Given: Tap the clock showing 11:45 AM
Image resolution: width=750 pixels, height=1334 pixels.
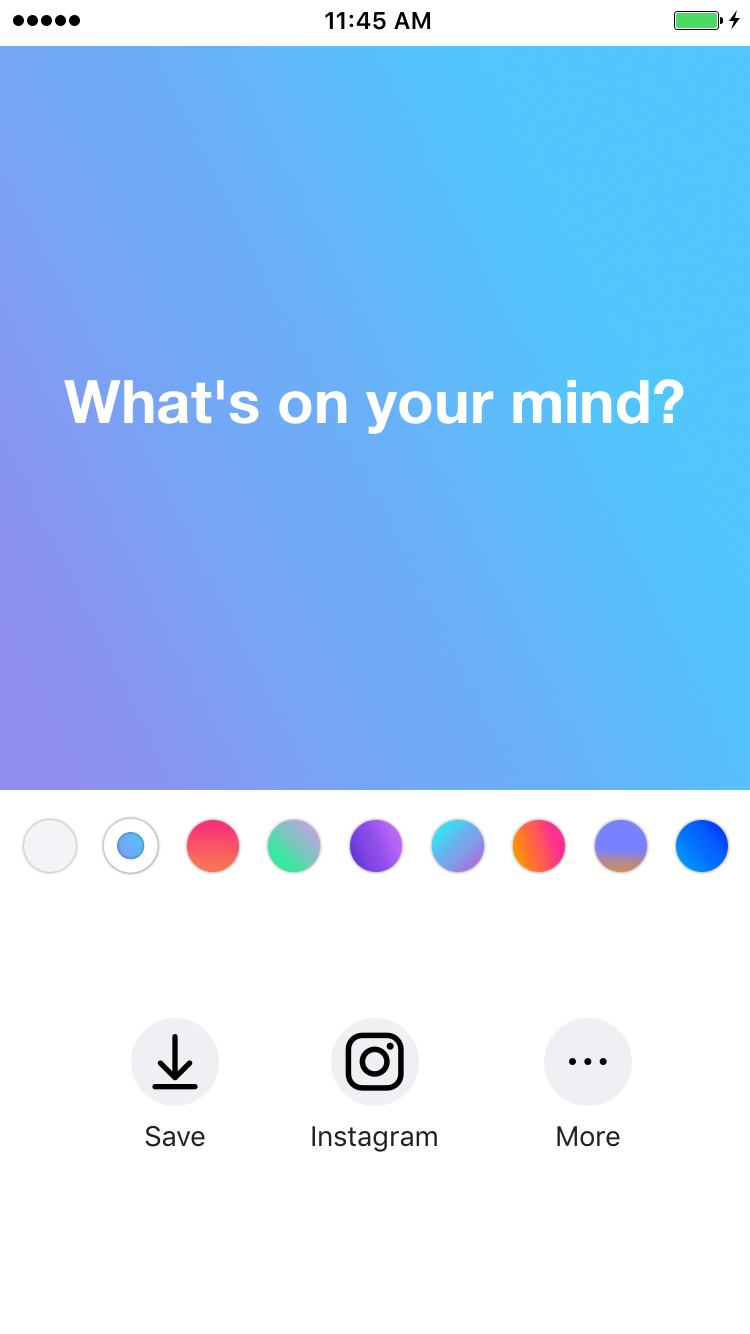Looking at the screenshot, I should pyautogui.click(x=376, y=19).
